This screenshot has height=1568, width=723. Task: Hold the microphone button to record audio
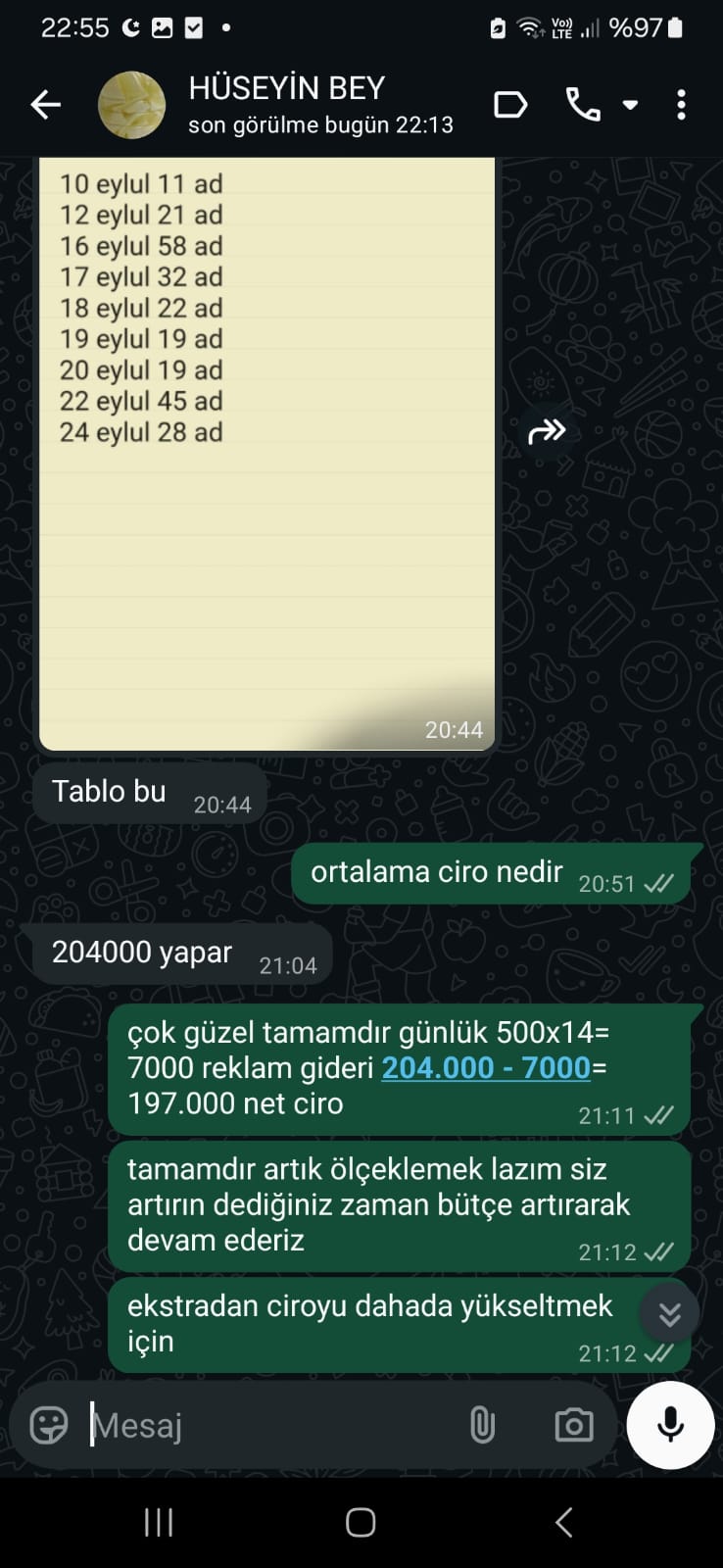[x=669, y=1426]
